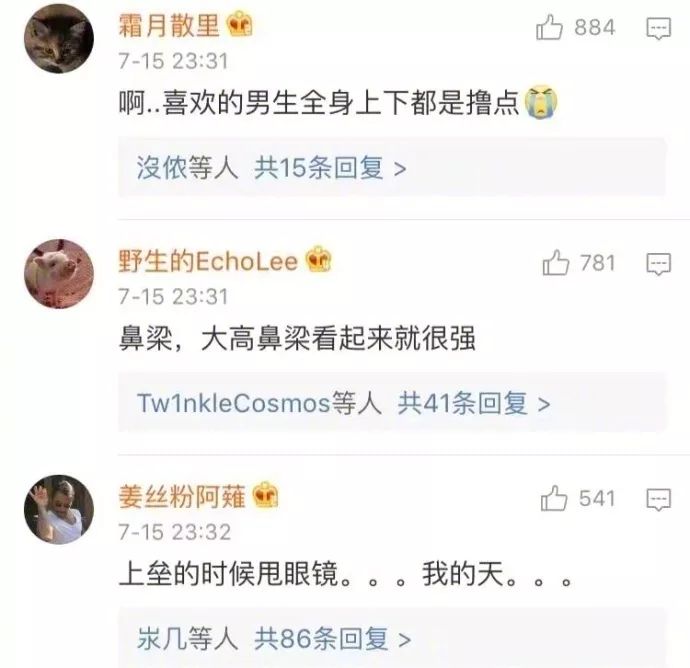Like the comment by 霜月散里
Screen dimensions: 690x668
(x=552, y=28)
